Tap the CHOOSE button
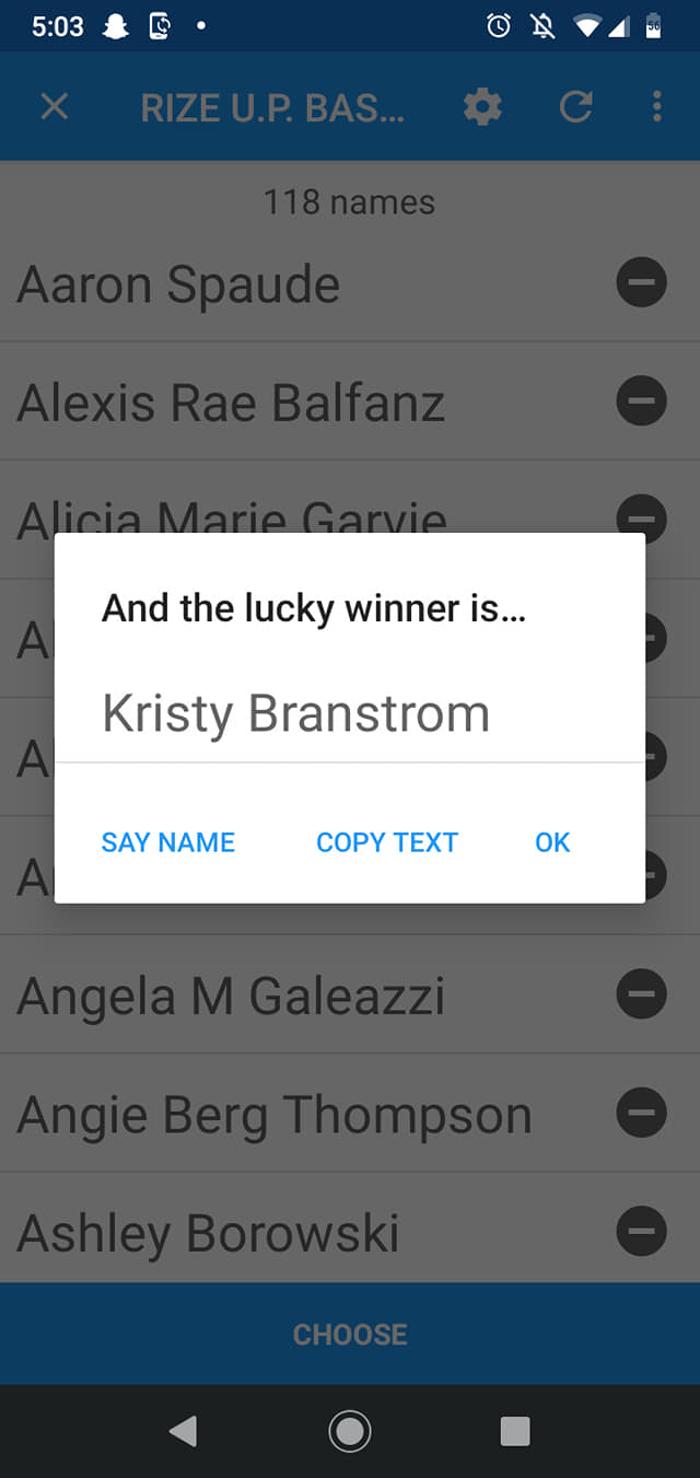700x1478 pixels. (x=350, y=1334)
